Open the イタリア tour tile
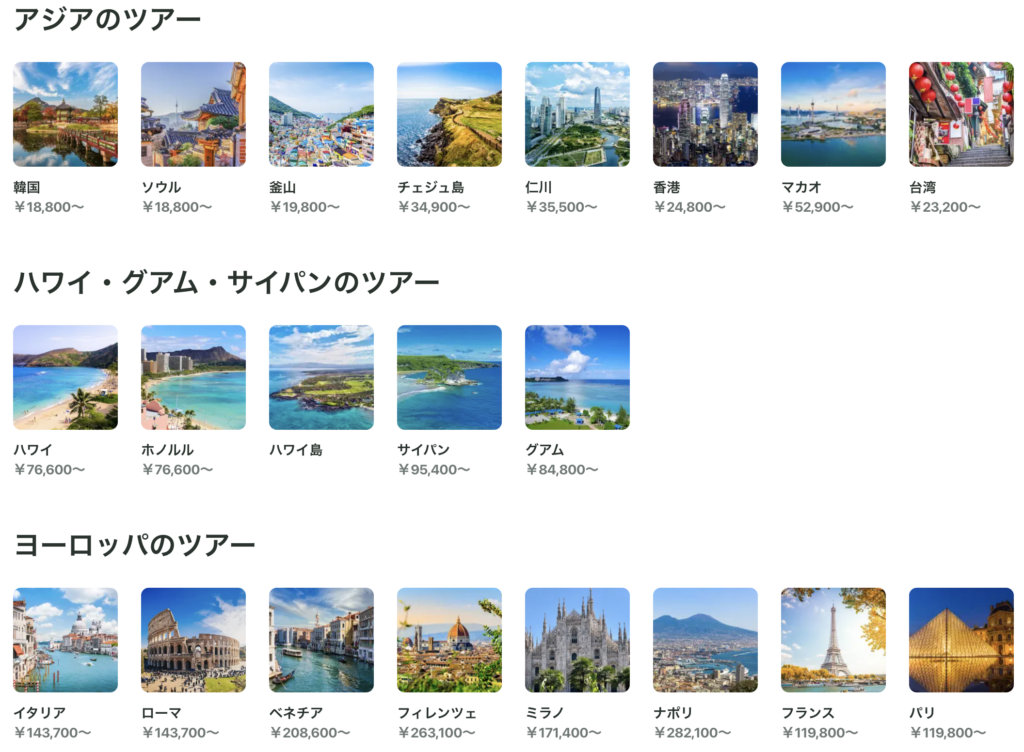The width and height of the screenshot is (1024, 752). point(65,640)
